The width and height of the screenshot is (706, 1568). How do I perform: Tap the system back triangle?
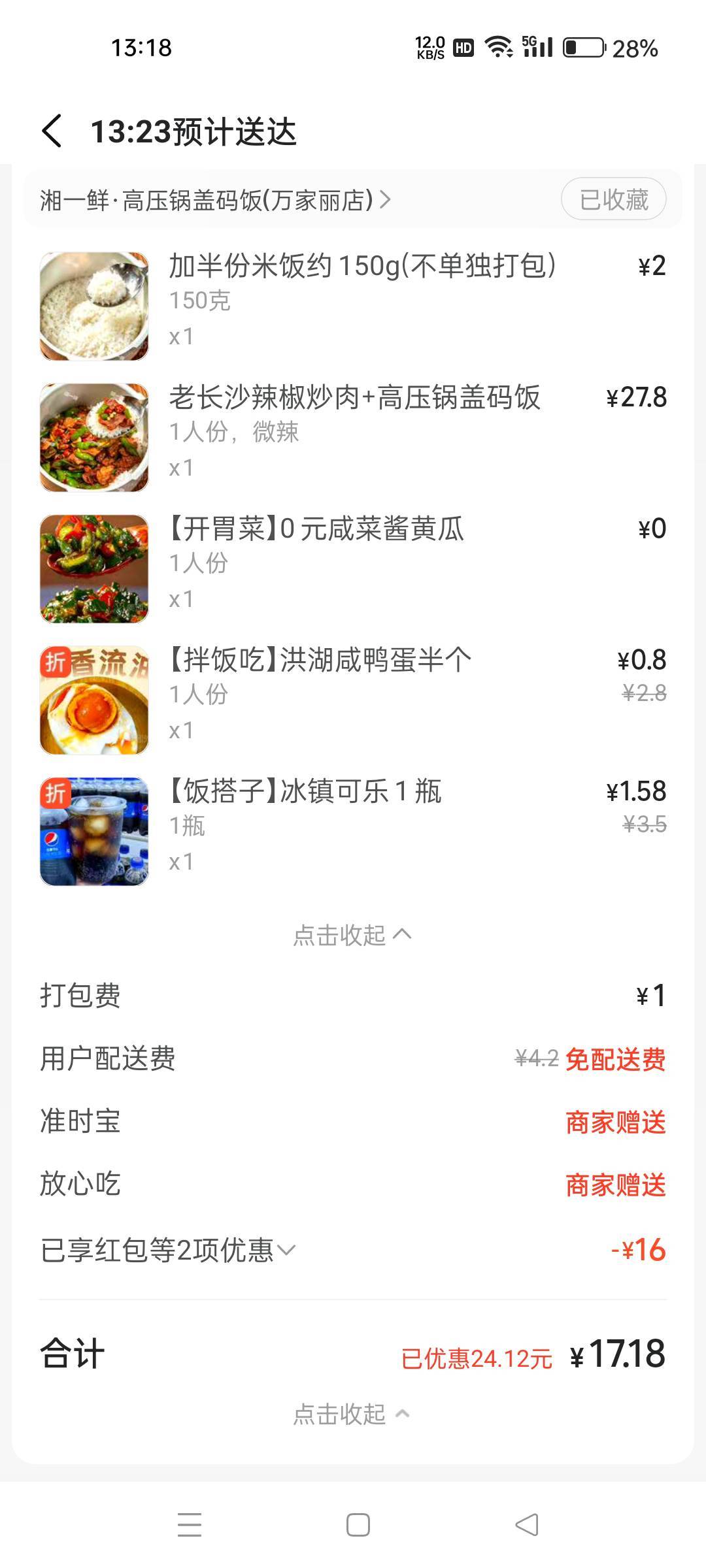coord(526,1524)
